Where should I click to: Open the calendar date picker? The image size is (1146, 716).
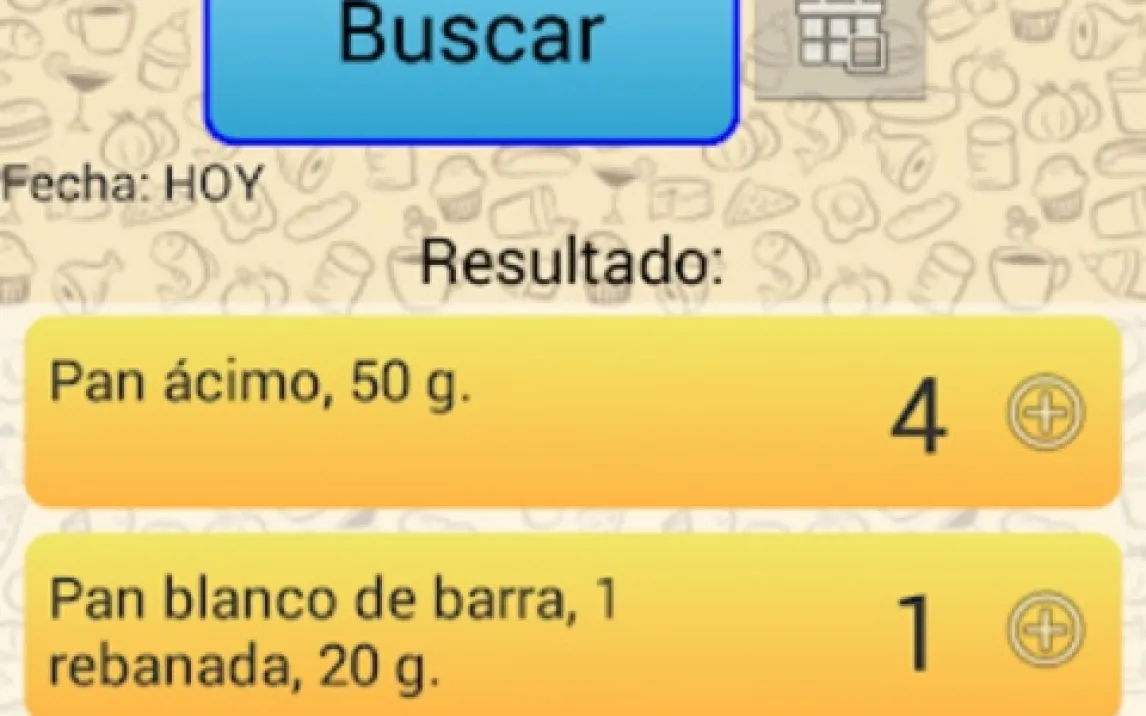coord(840,45)
